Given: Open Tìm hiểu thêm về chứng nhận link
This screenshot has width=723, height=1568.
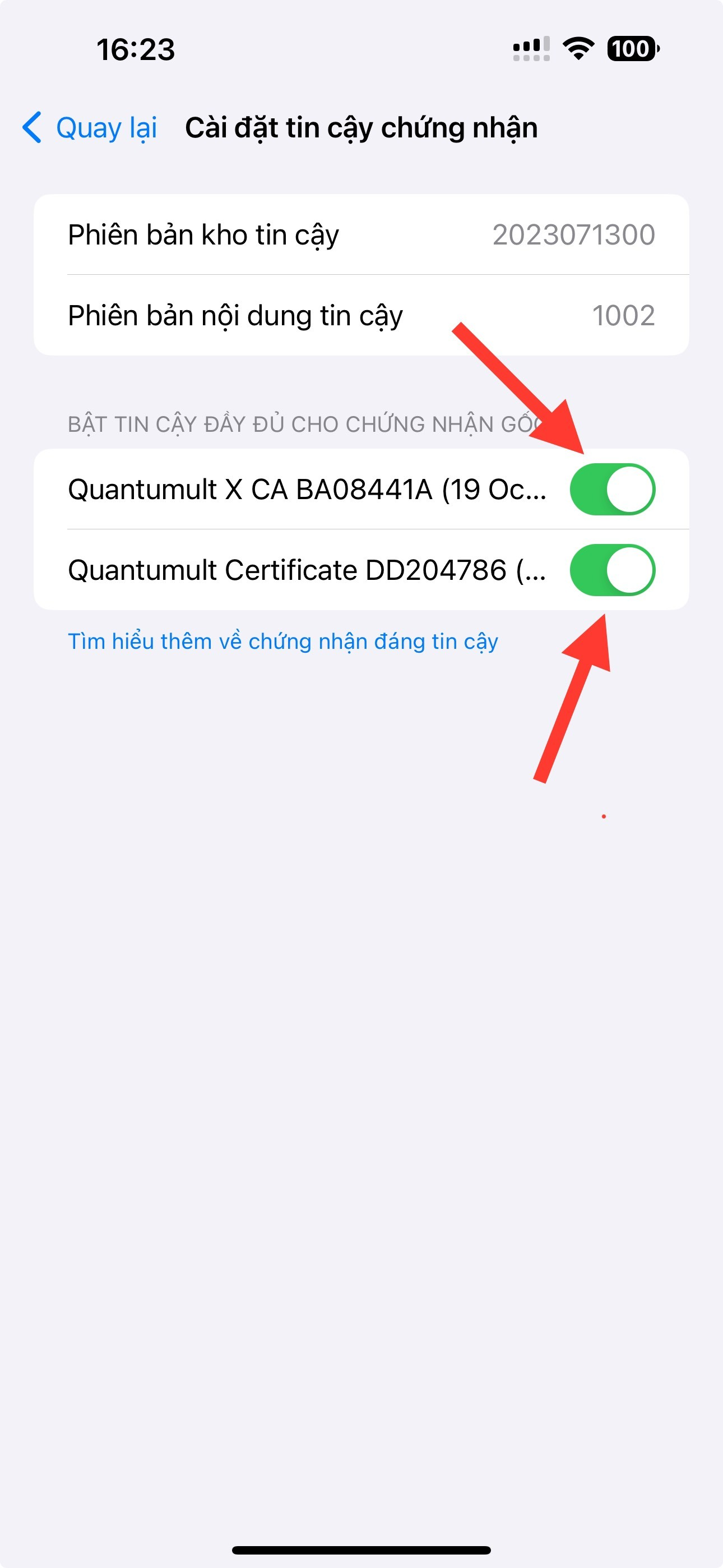Looking at the screenshot, I should (283, 642).
